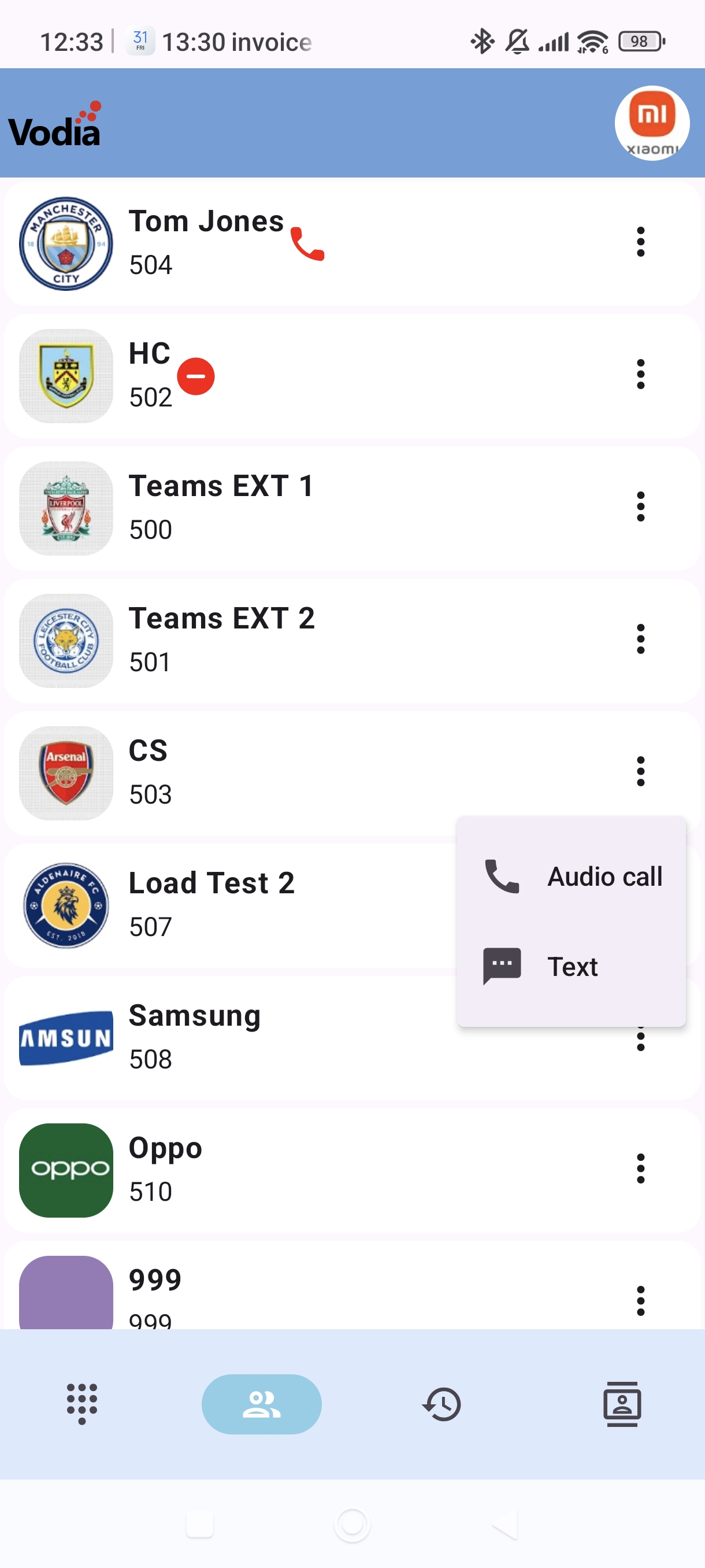
Task: Open options for Teams EXT 1
Action: 640,506
